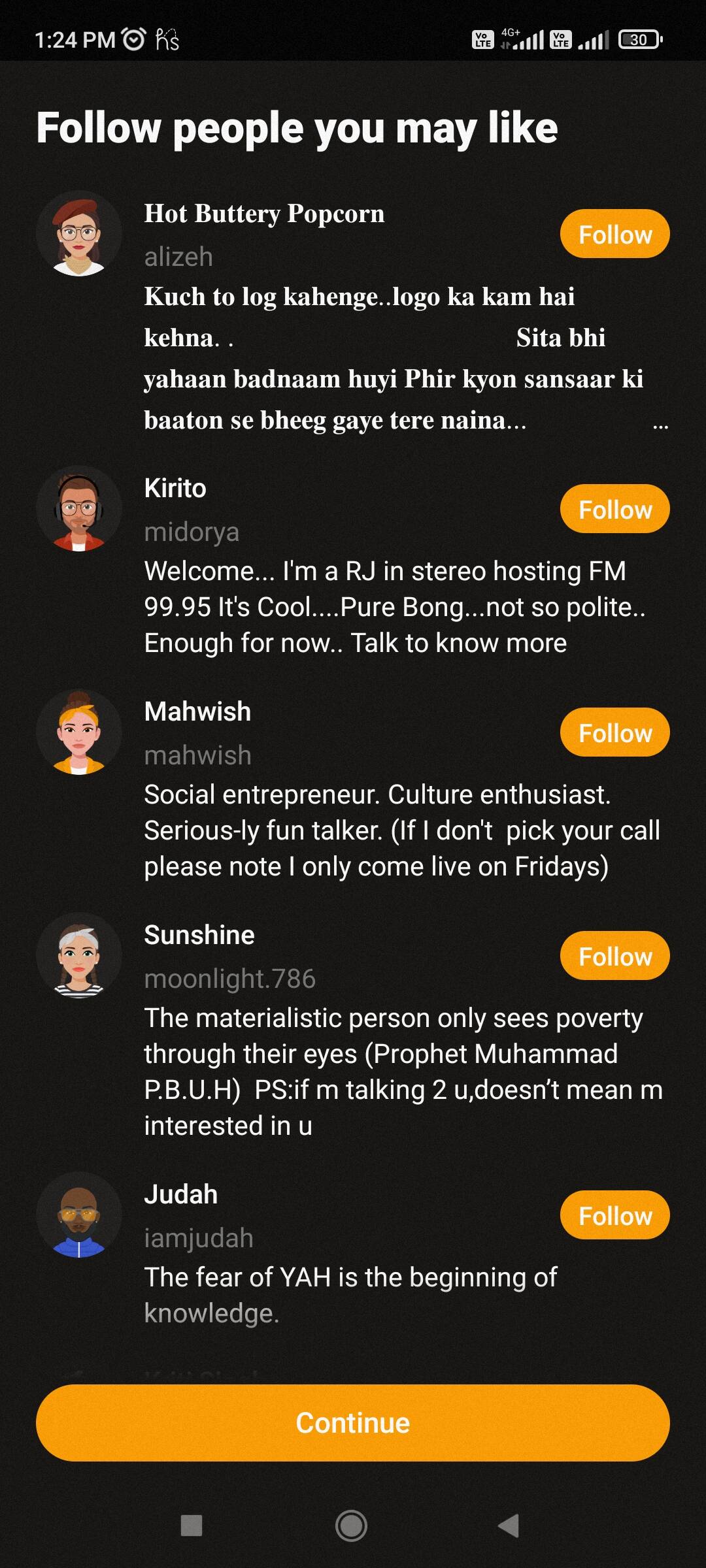Follow Judah (iamjudah)
Image resolution: width=706 pixels, height=1568 pixels.
[x=614, y=1215]
